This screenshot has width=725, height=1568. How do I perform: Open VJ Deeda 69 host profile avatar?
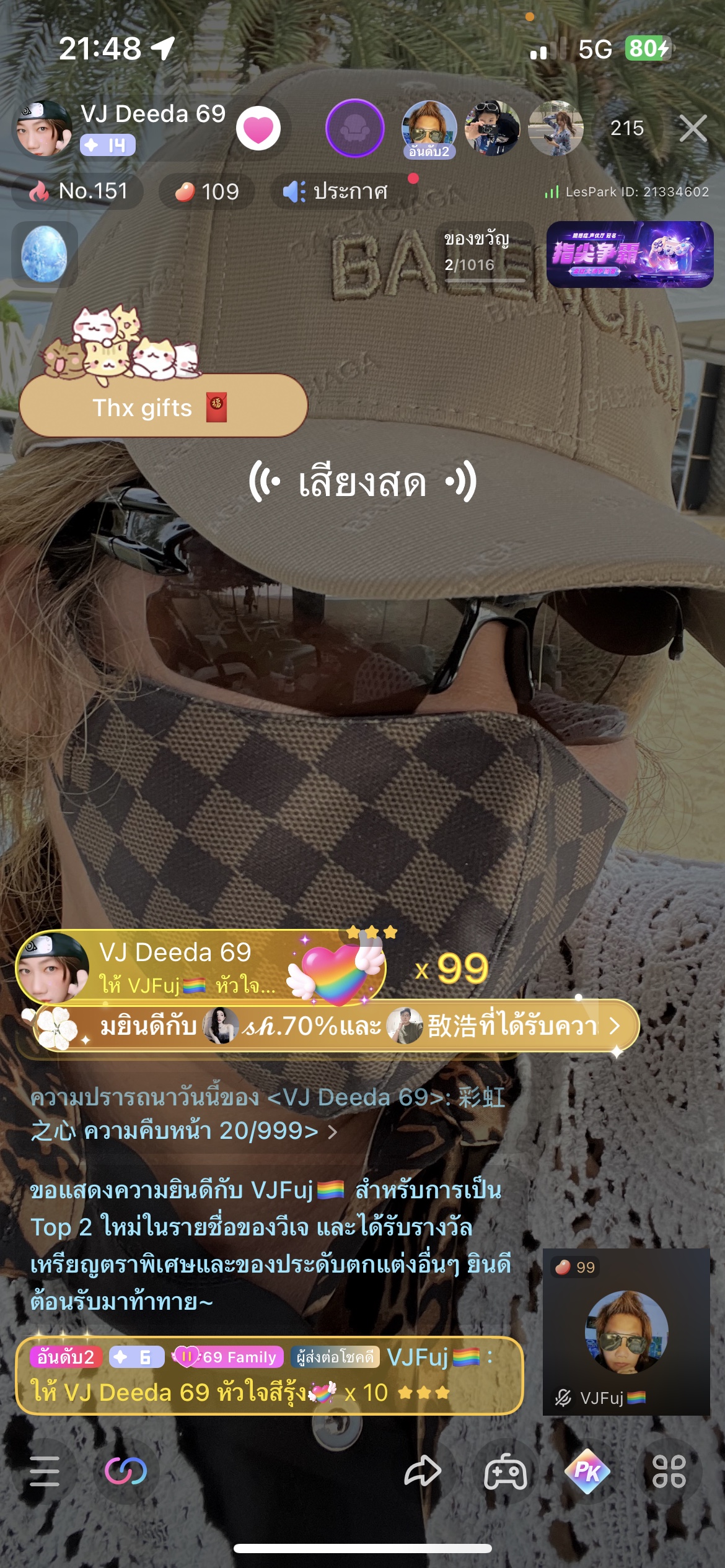[x=44, y=129]
